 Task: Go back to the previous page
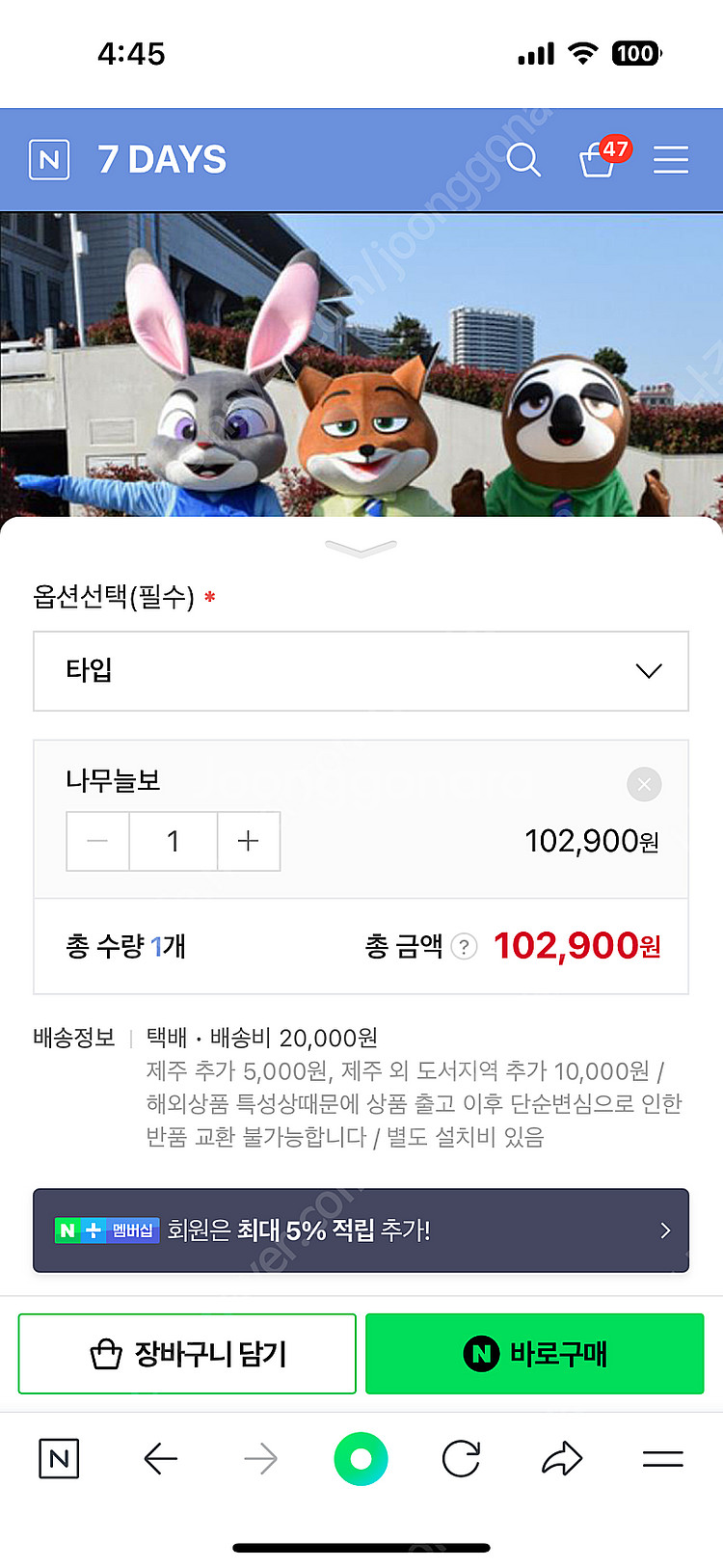(160, 1459)
